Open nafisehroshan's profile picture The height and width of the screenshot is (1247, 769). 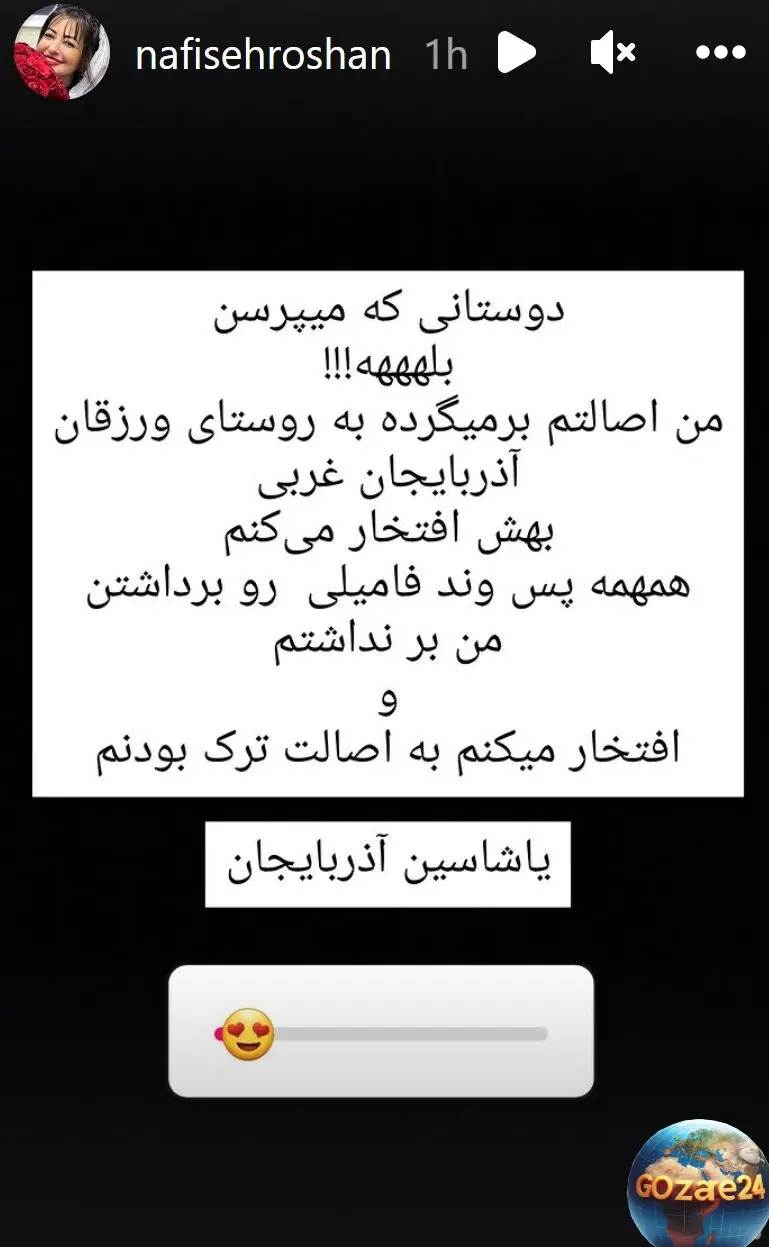[61, 52]
